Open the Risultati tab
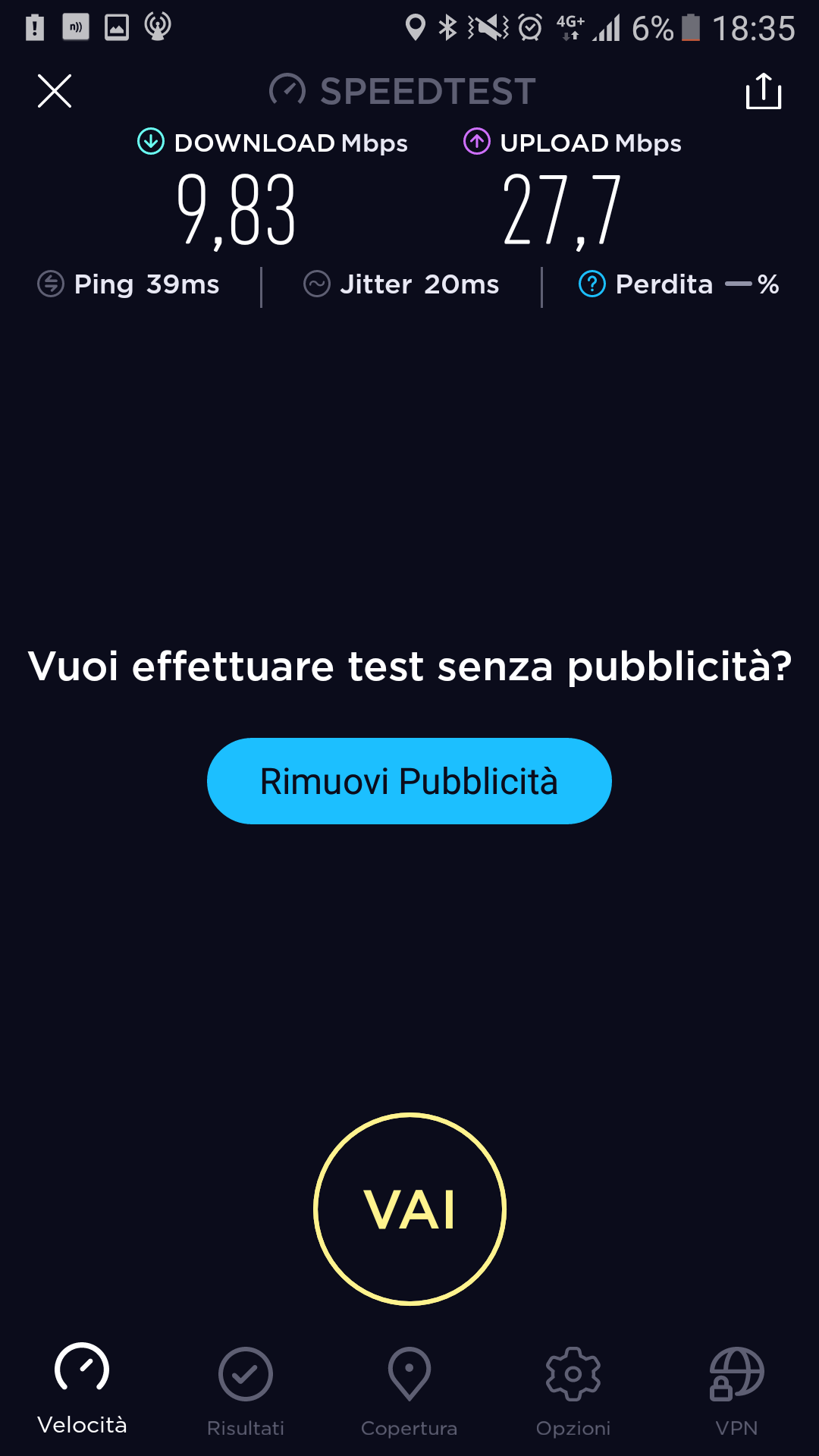 246,1392
